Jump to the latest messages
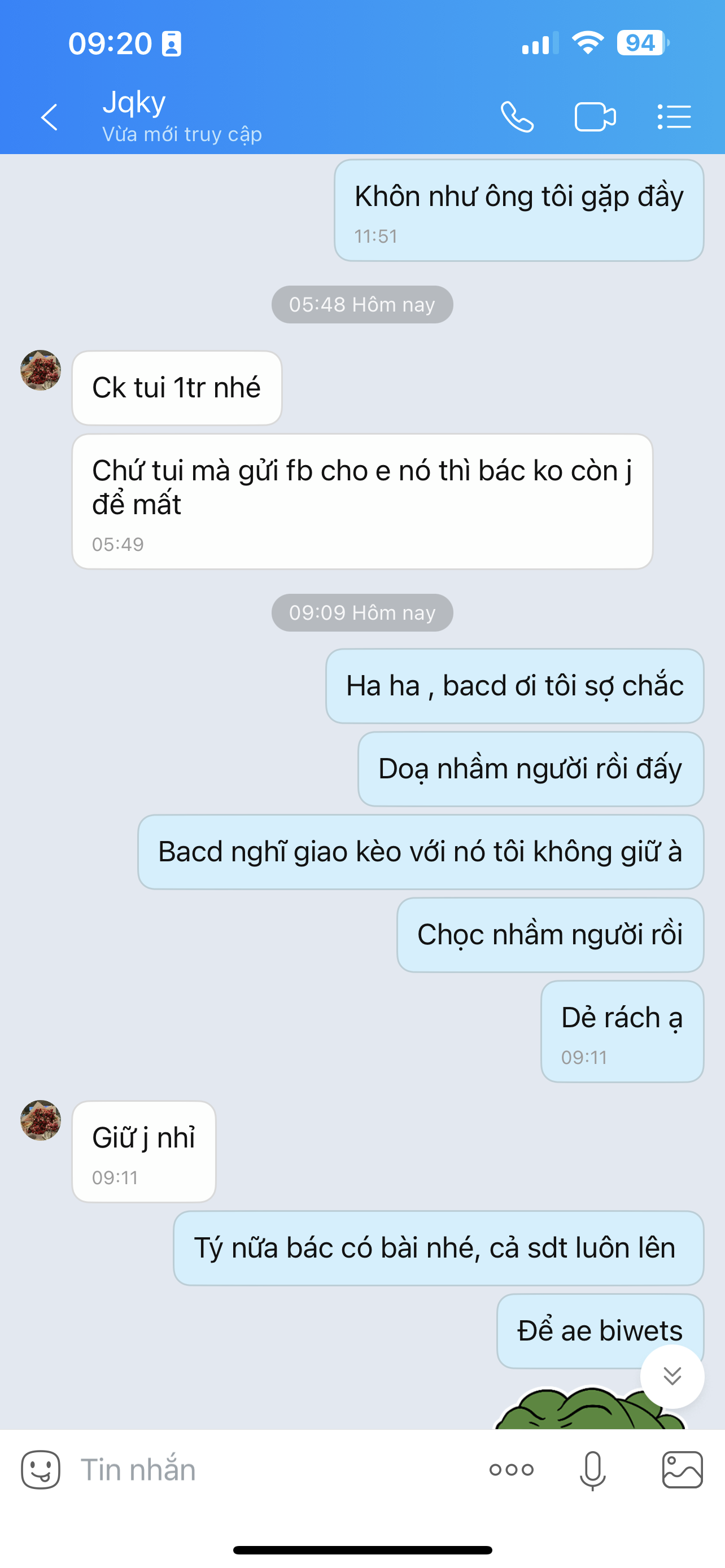This screenshot has height=1568, width=725. coord(672,1376)
